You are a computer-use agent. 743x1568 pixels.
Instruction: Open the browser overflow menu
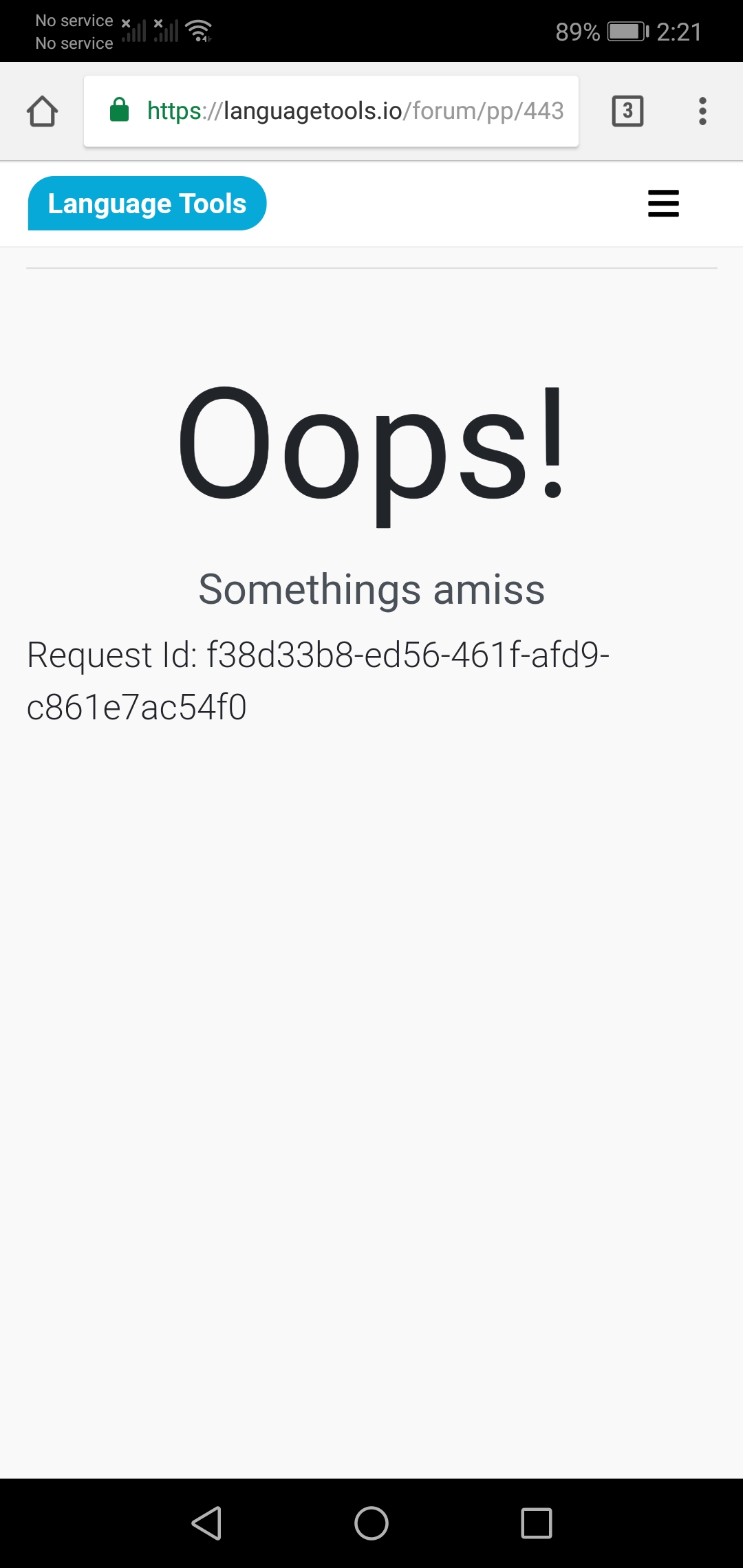[x=702, y=111]
